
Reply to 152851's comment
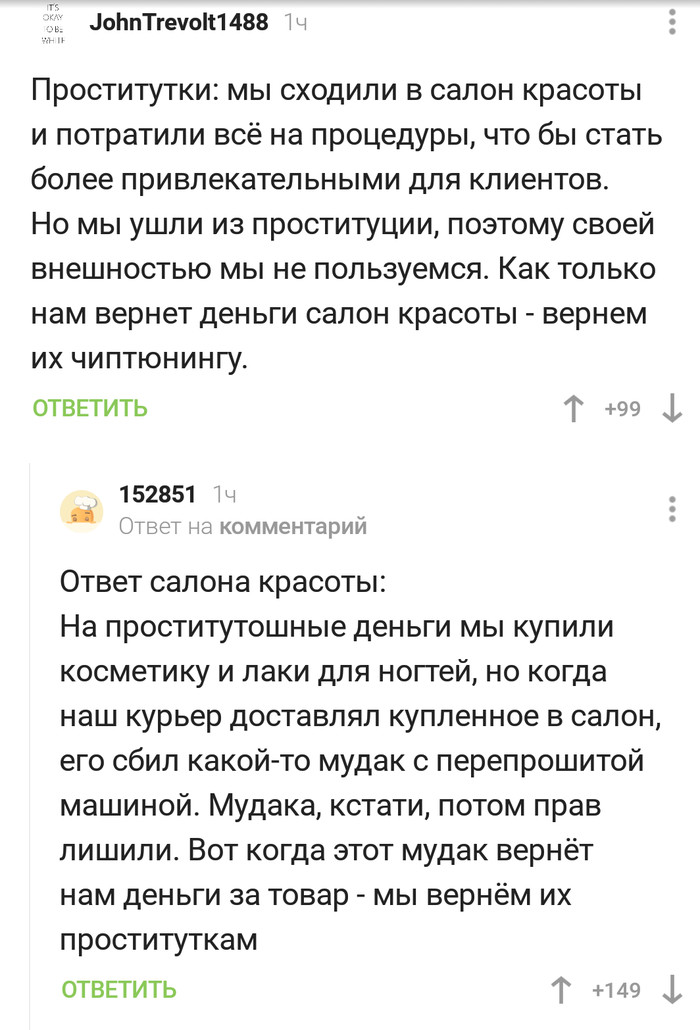click(119, 990)
